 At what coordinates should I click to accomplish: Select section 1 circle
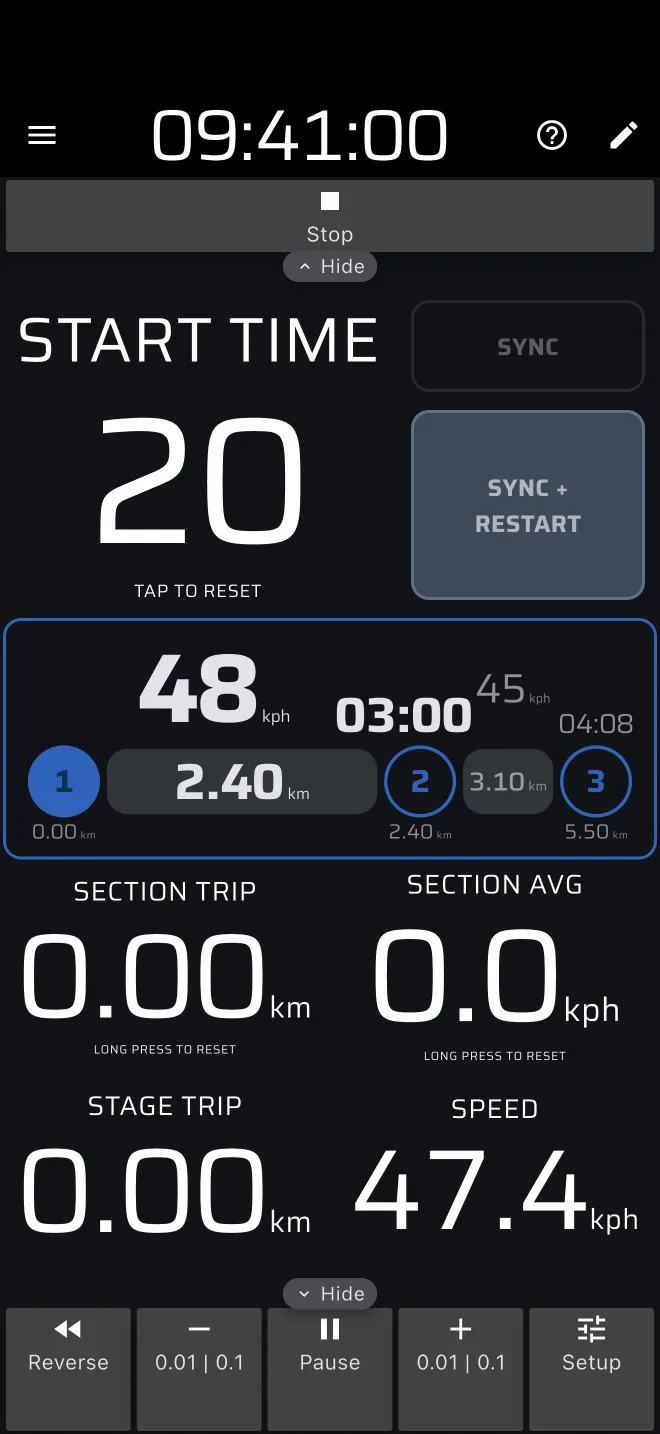[x=64, y=781]
